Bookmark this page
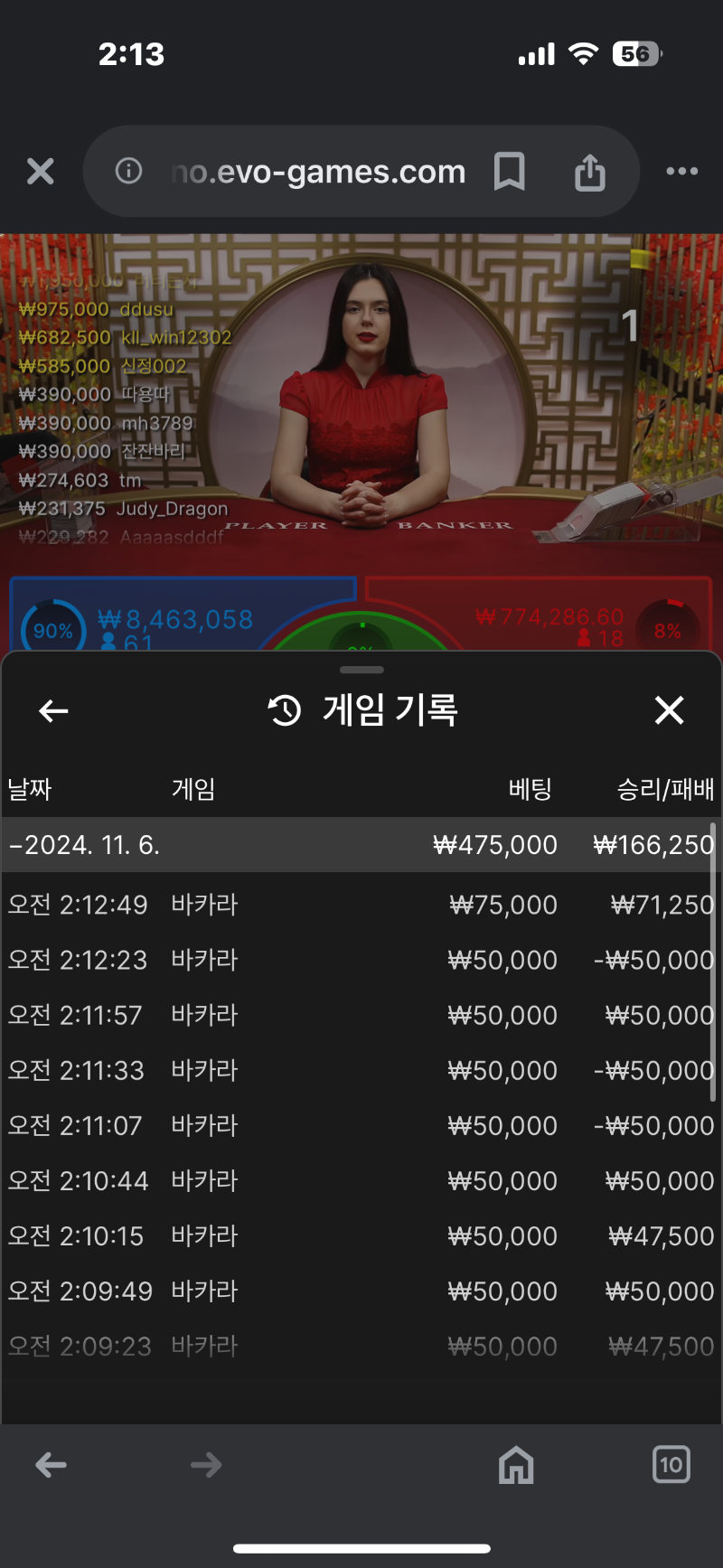 (x=509, y=171)
